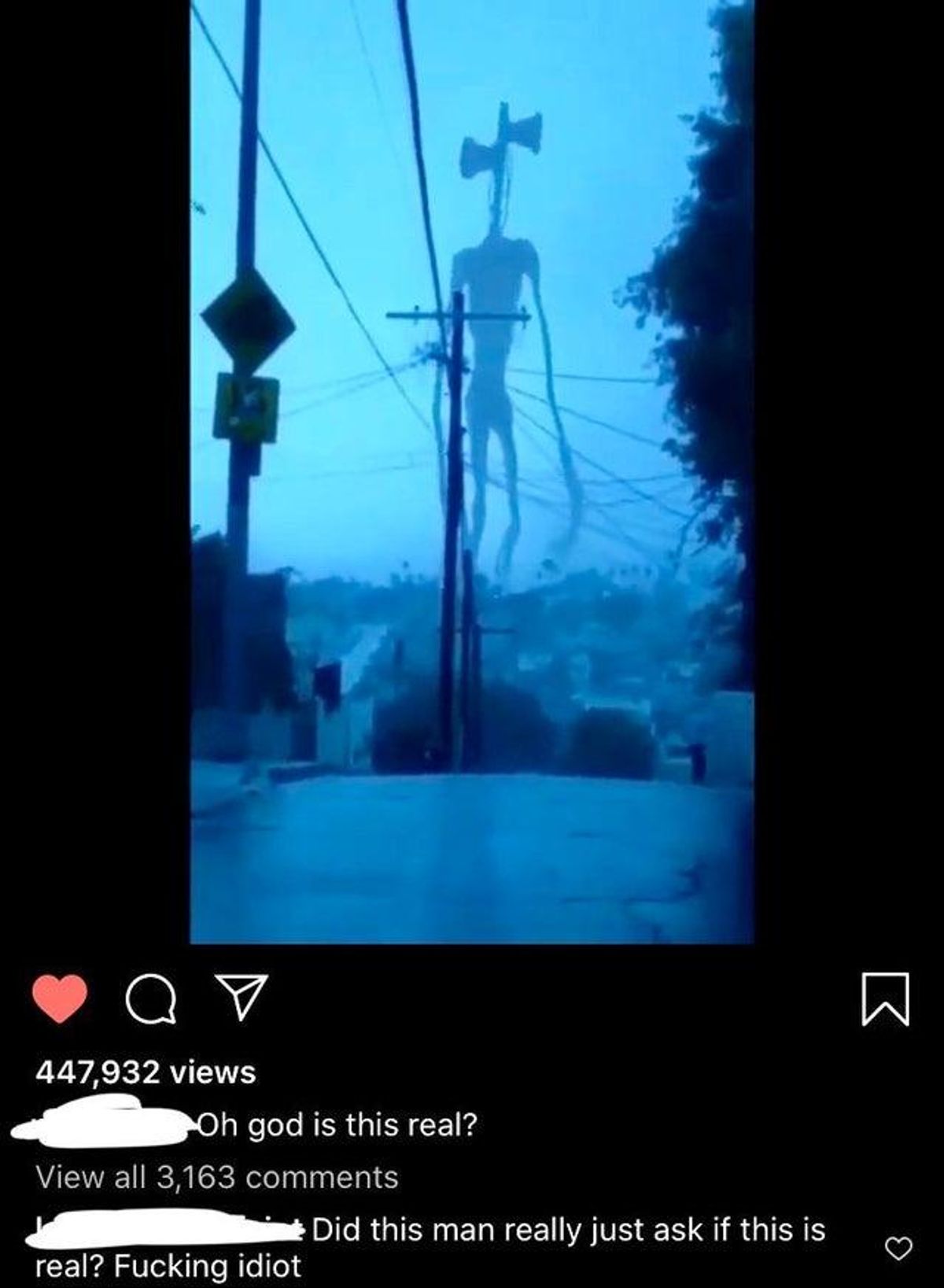View all 3,163 comments
Screen dimensions: 944x1288
click(217, 1177)
